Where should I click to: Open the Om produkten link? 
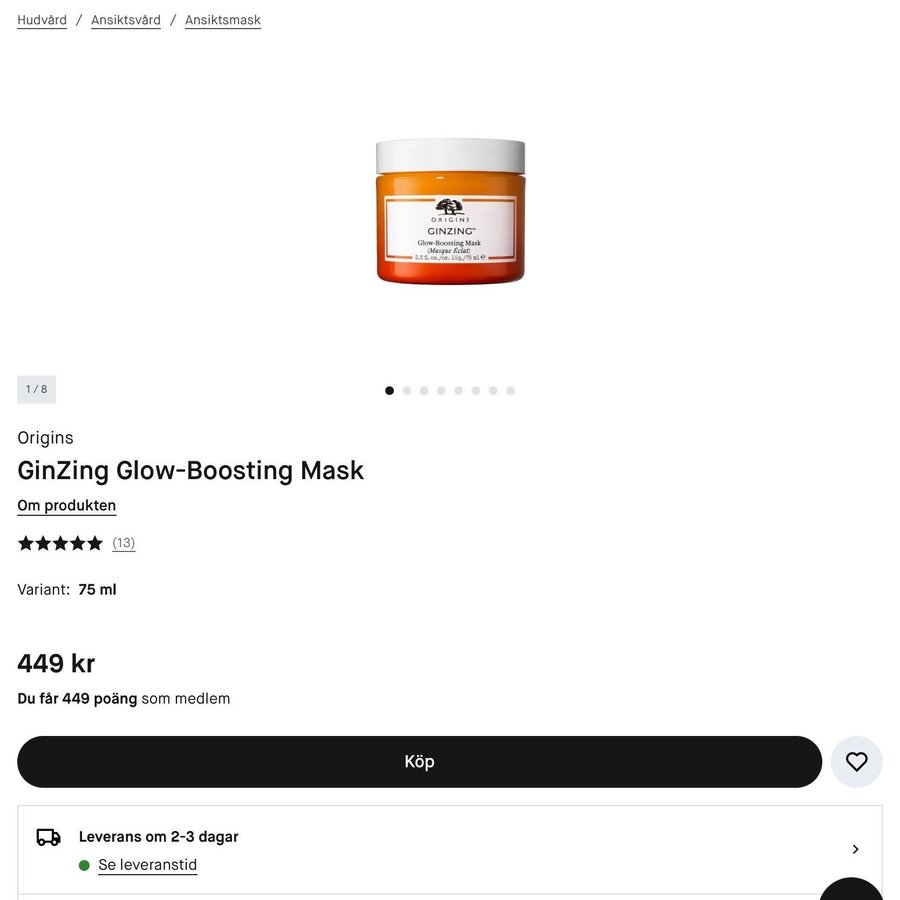coord(66,506)
